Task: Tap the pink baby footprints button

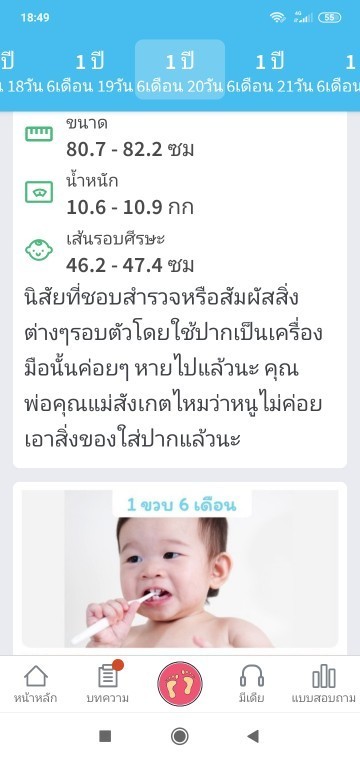Action: (x=180, y=683)
